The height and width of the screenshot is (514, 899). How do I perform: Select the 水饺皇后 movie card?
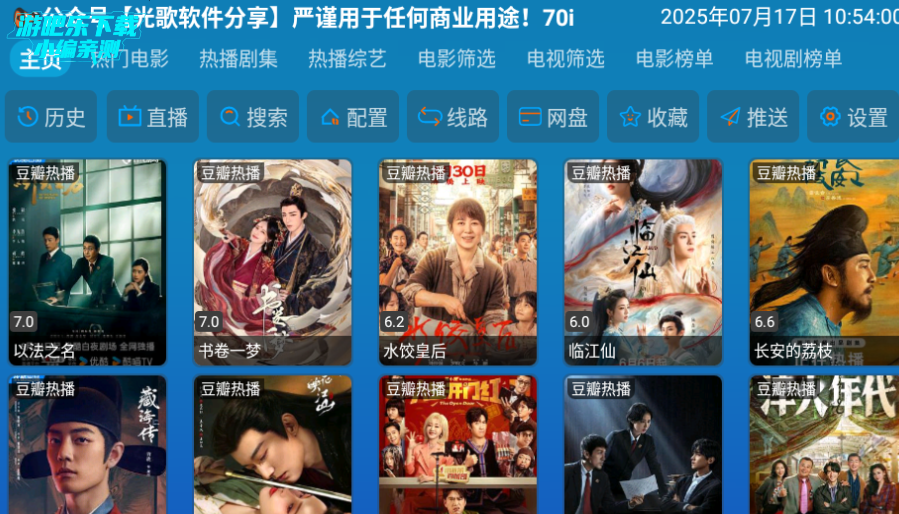(457, 262)
